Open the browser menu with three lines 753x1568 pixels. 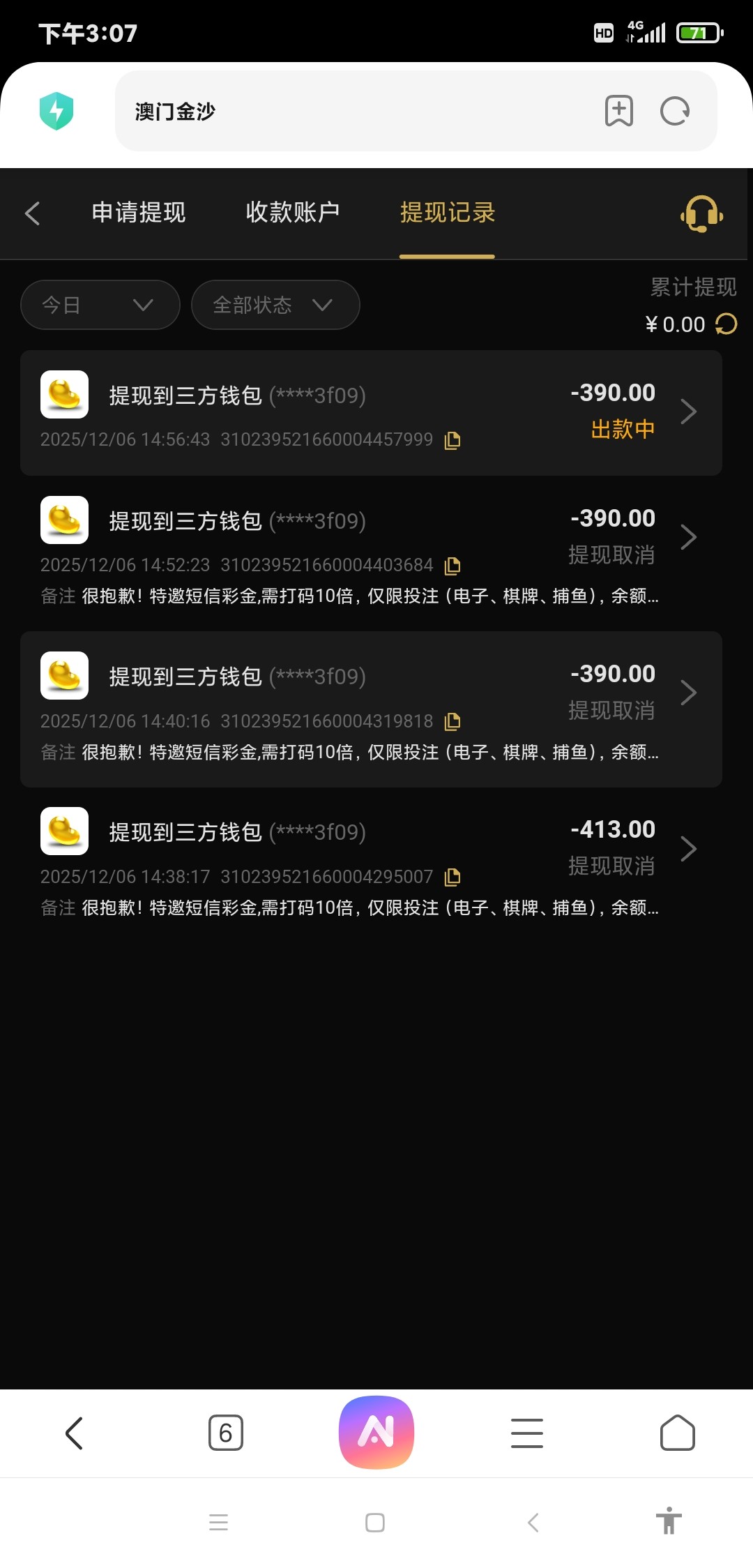click(x=526, y=1433)
